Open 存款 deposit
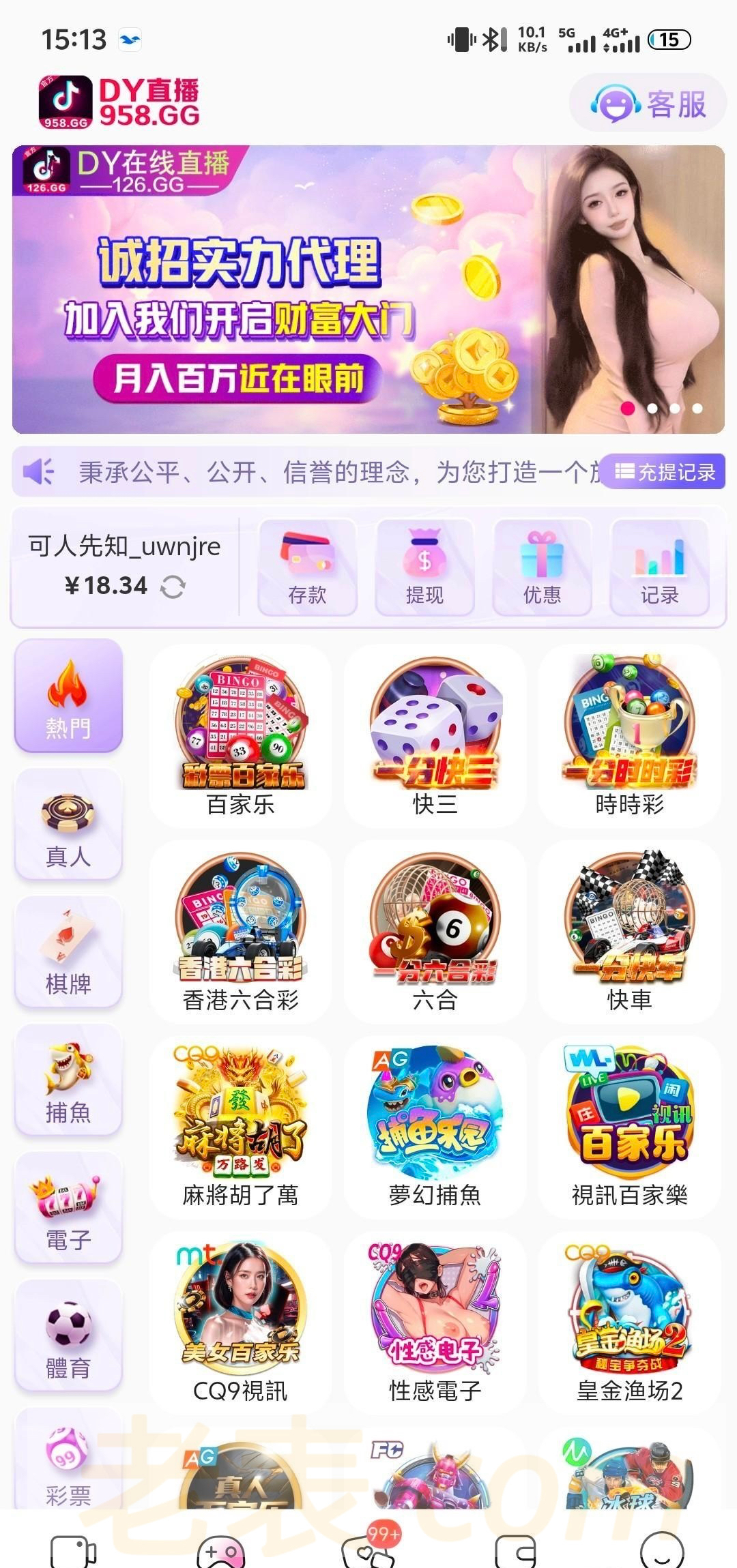Screen dimensions: 737x1568 pos(307,567)
